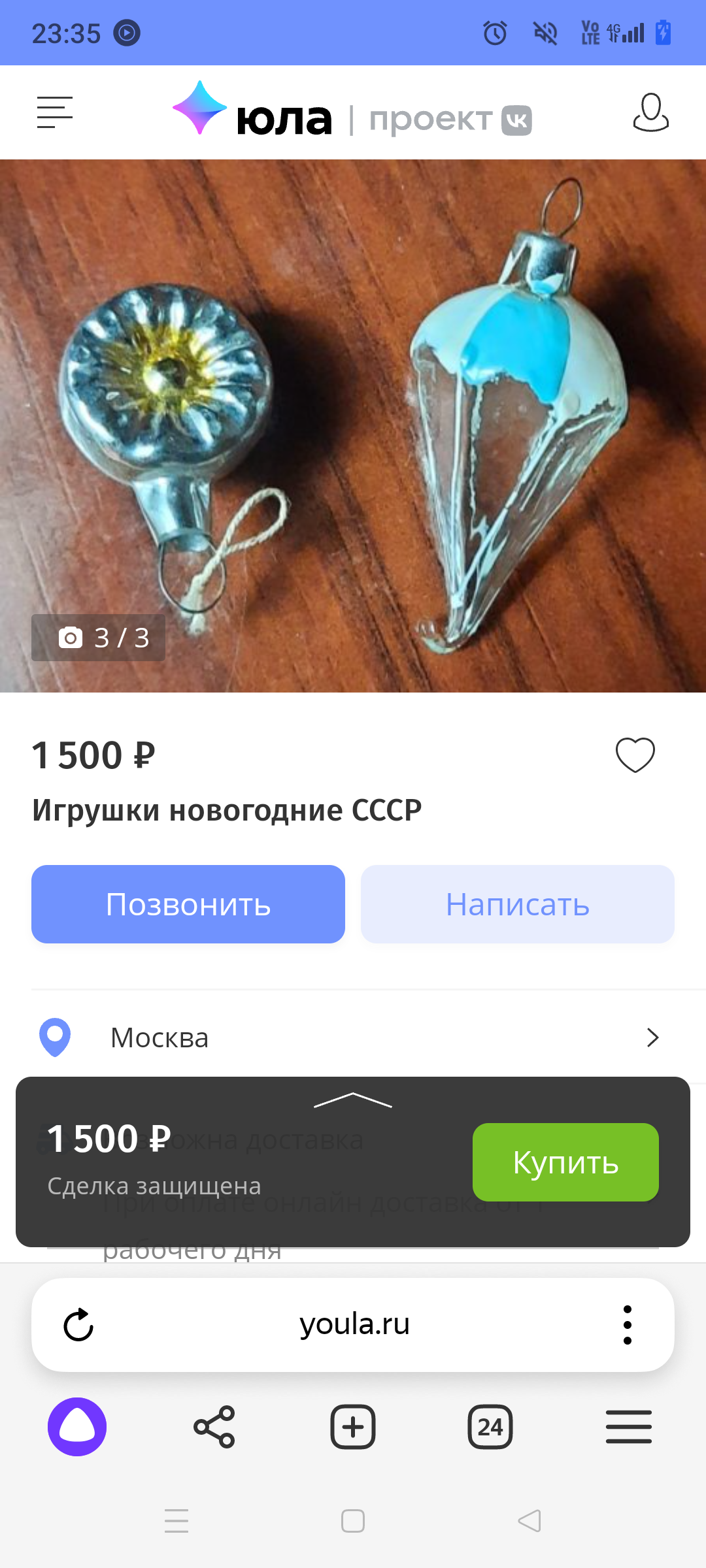Open the Alice assistant button
Viewport: 706px width, 1568px height.
[x=77, y=1427]
